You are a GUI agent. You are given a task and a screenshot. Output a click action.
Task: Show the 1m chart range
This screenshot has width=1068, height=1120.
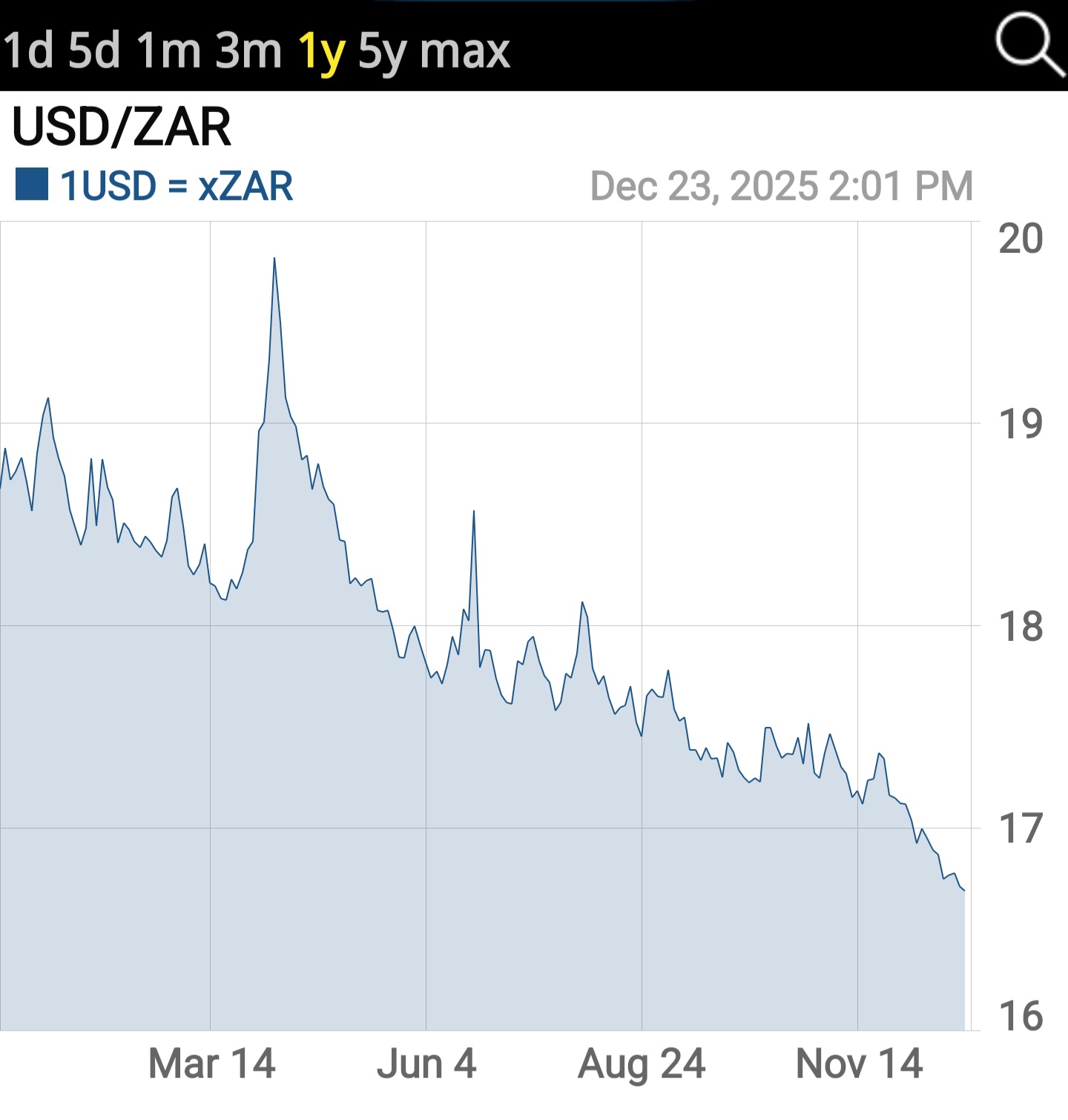click(169, 50)
